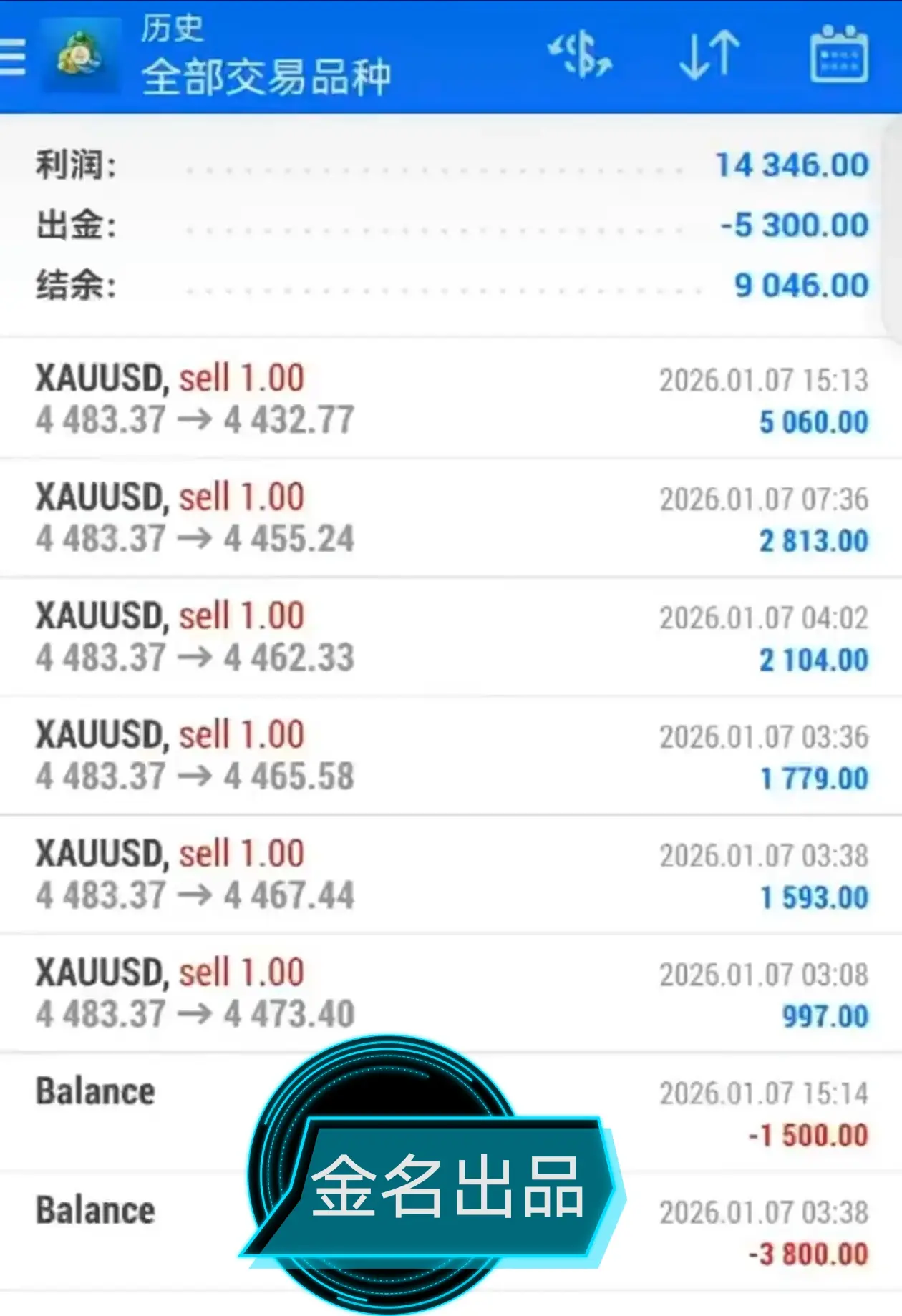Open the XAUUSD sell with 2 813.00 profit

[x=451, y=518]
